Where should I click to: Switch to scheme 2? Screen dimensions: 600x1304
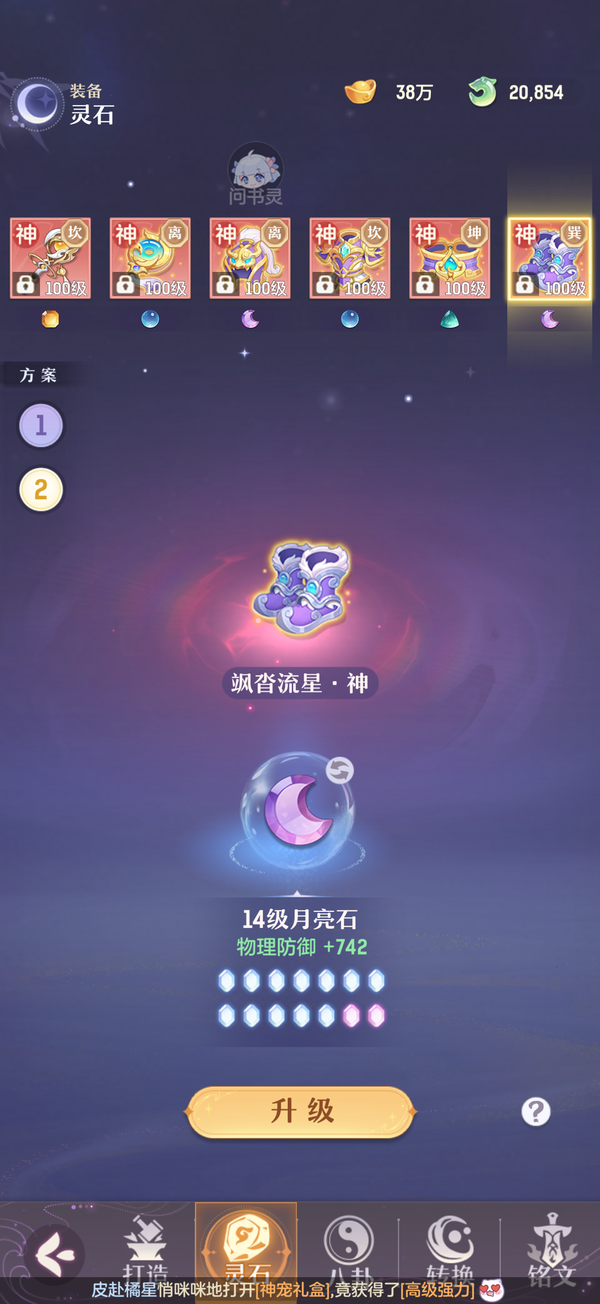(41, 490)
